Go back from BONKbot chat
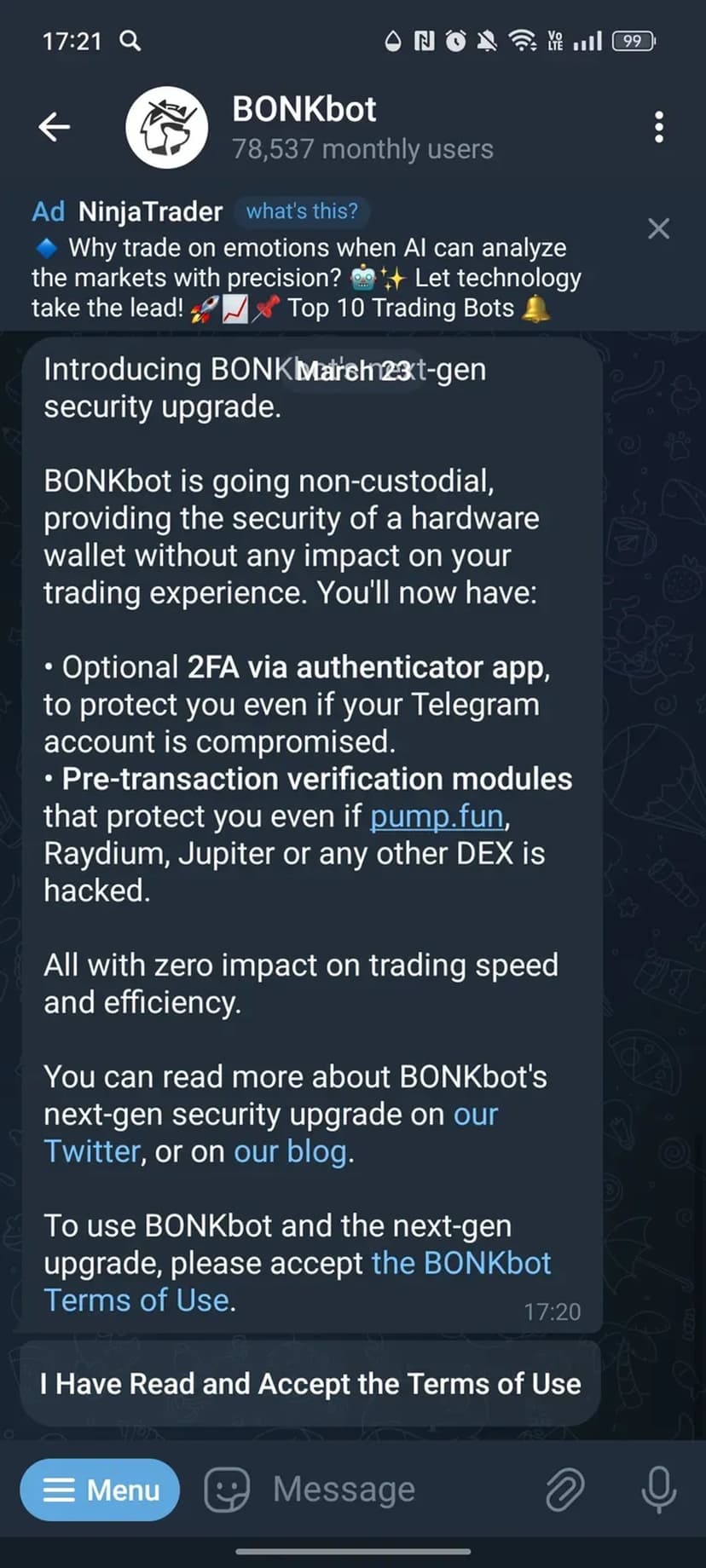Viewport: 706px width, 1568px height. (x=55, y=127)
